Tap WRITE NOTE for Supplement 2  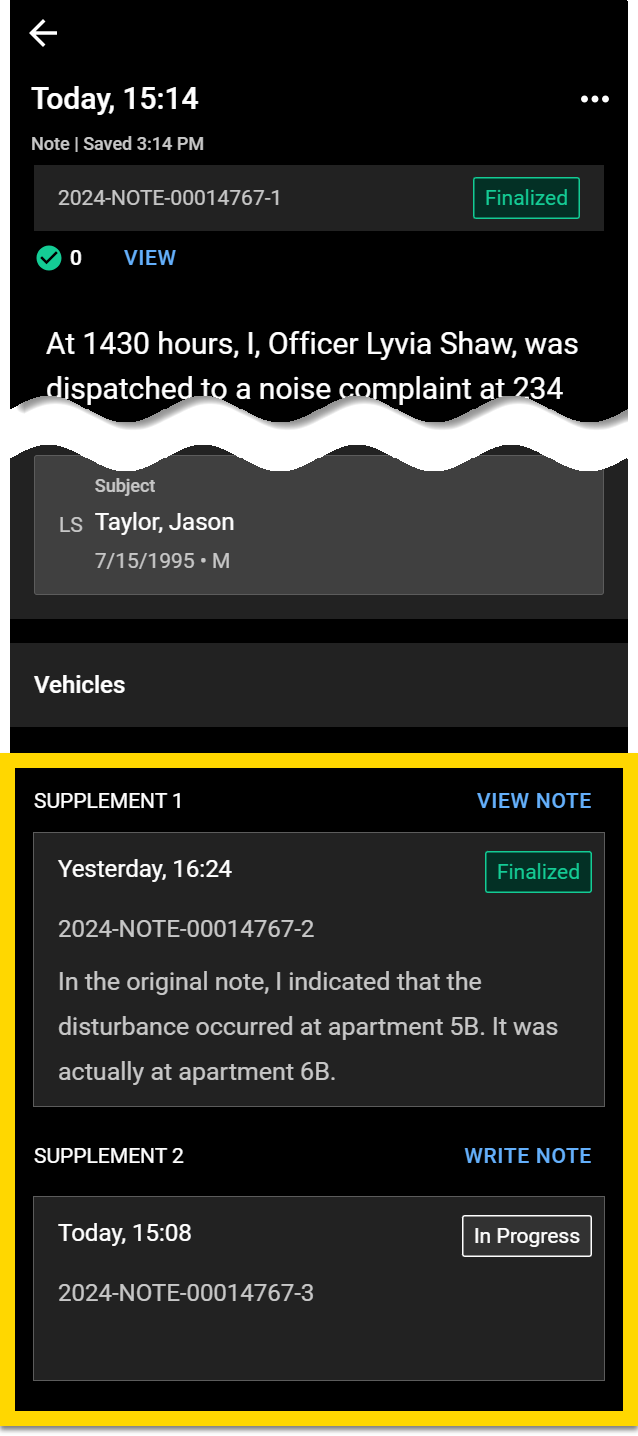tap(528, 1156)
